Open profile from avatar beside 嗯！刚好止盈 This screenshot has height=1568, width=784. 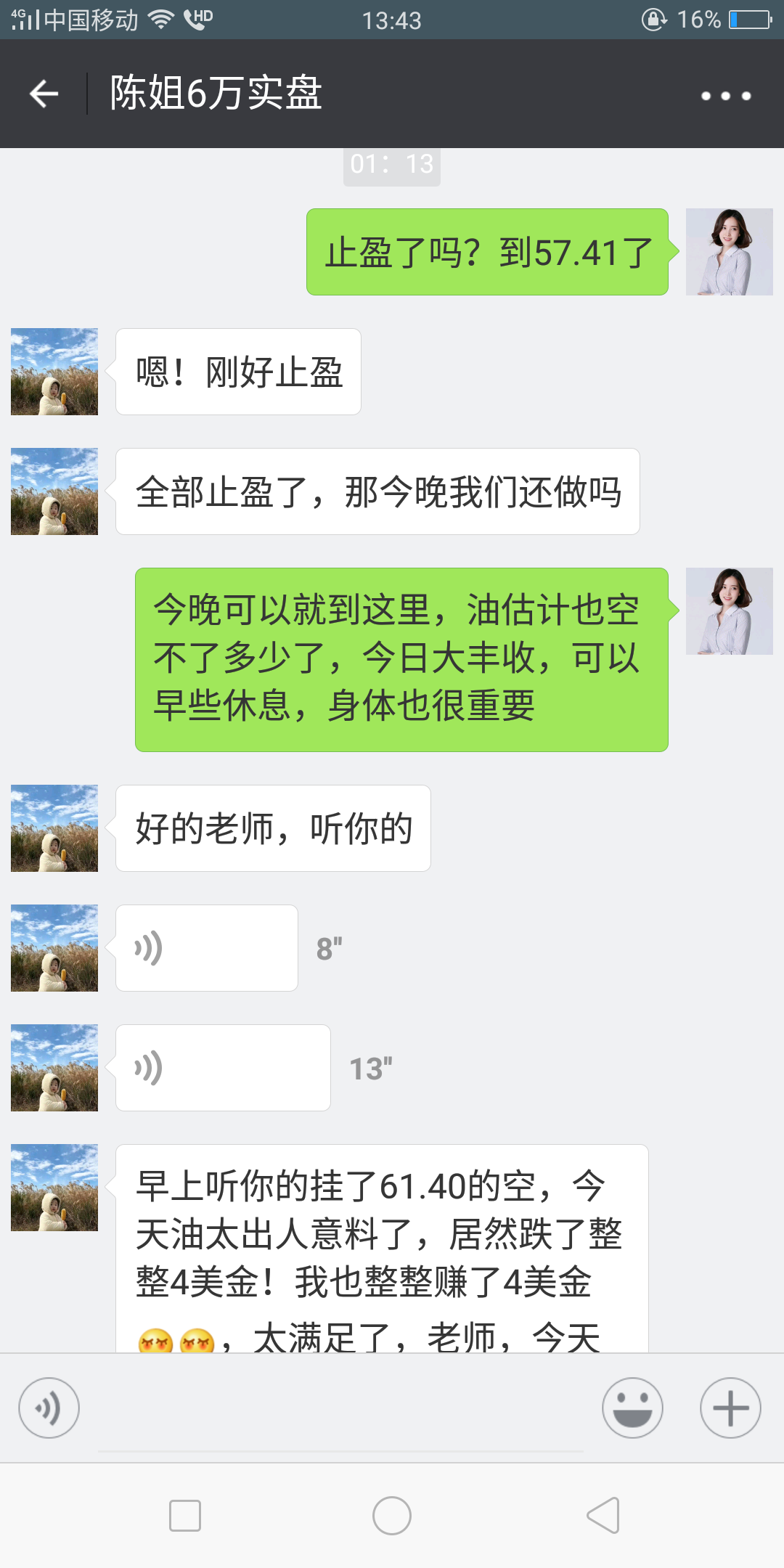click(x=54, y=372)
